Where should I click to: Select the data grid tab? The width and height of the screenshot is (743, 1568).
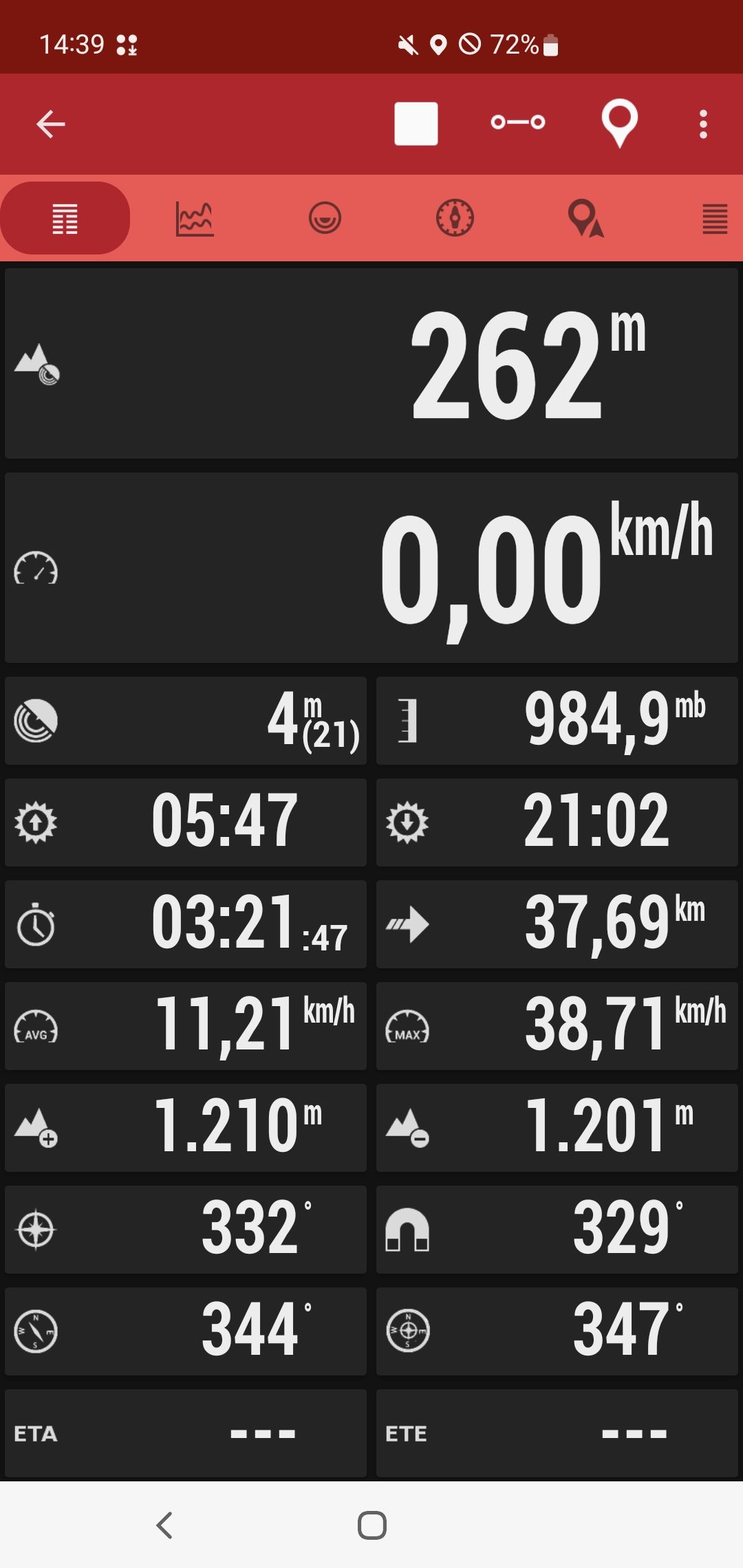point(65,218)
